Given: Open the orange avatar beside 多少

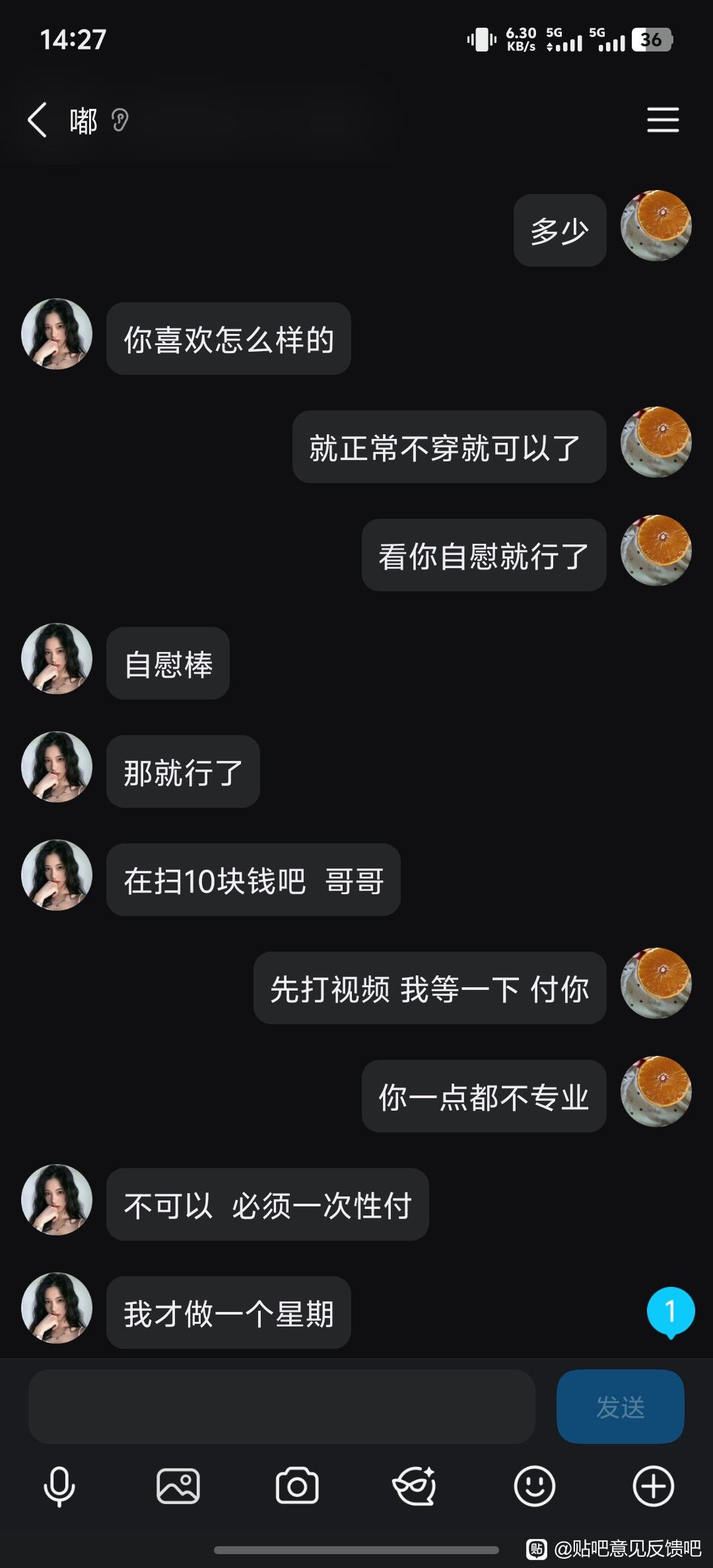Looking at the screenshot, I should [656, 226].
